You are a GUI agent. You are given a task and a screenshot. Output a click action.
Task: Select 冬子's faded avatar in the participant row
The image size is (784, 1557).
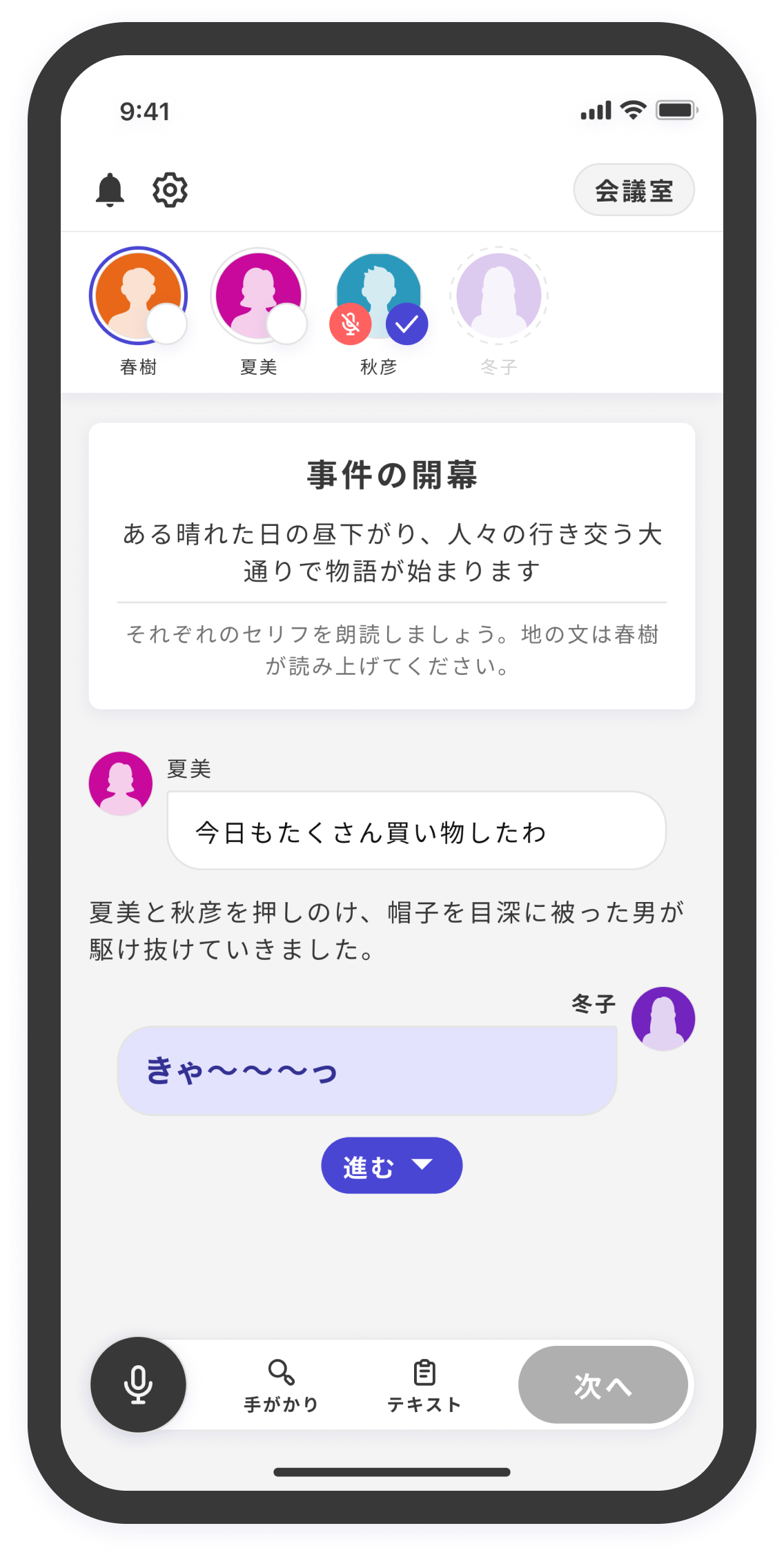pyautogui.click(x=498, y=295)
